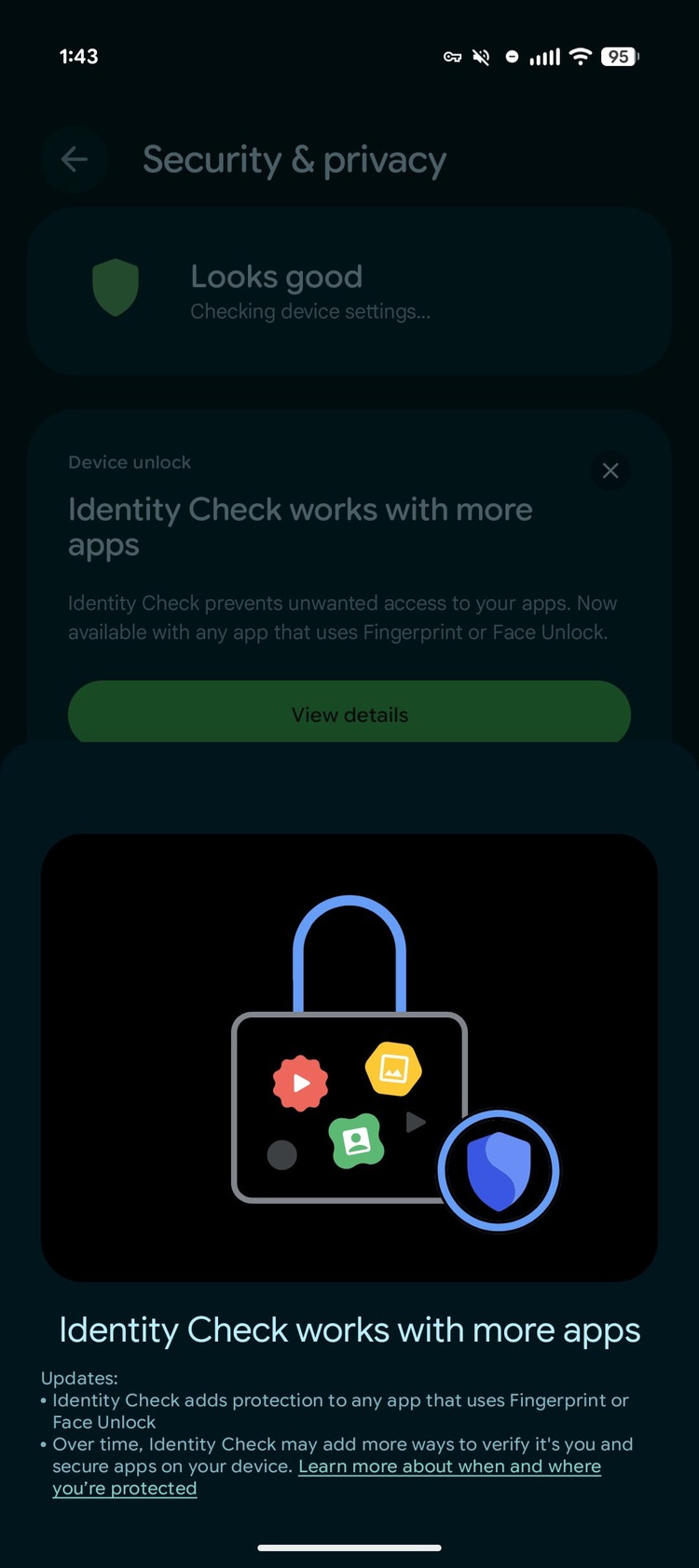This screenshot has height=1568, width=699.
Task: Open the Looks good status card
Action: point(349,291)
